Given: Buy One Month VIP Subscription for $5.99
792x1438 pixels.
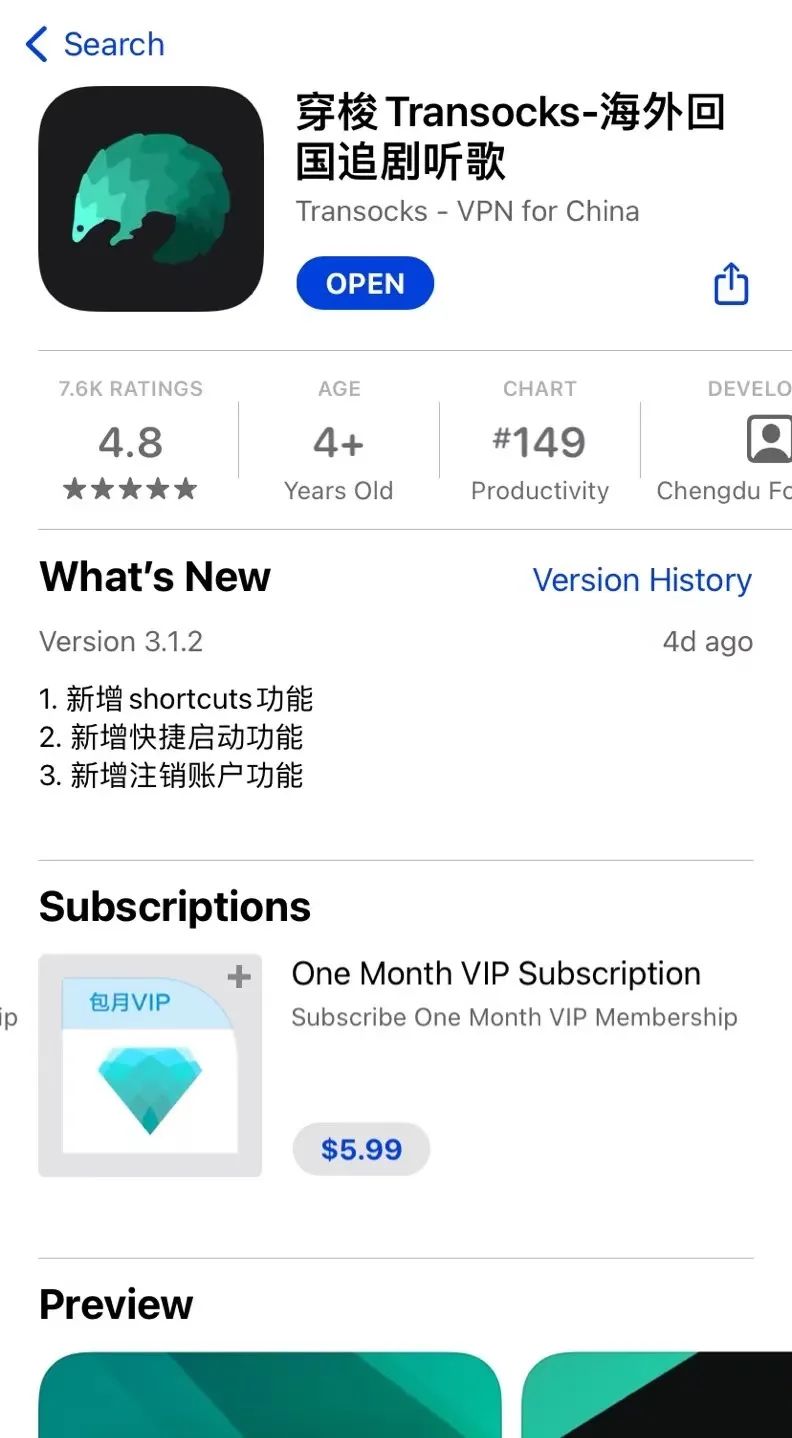Looking at the screenshot, I should (x=361, y=1149).
